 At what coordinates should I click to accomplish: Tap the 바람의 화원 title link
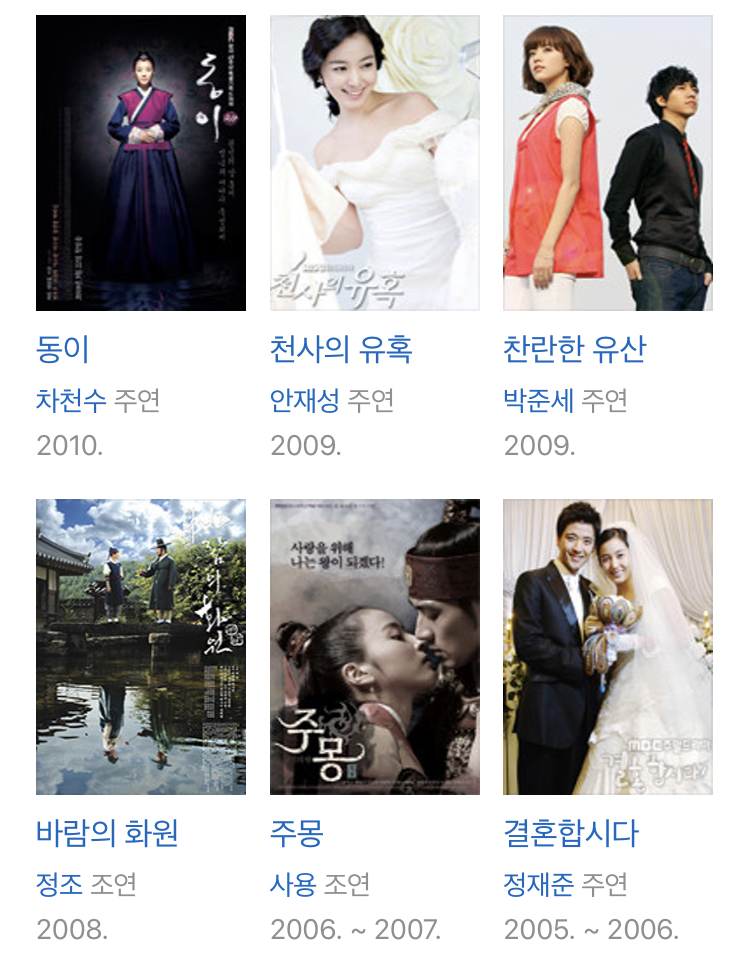pos(107,833)
